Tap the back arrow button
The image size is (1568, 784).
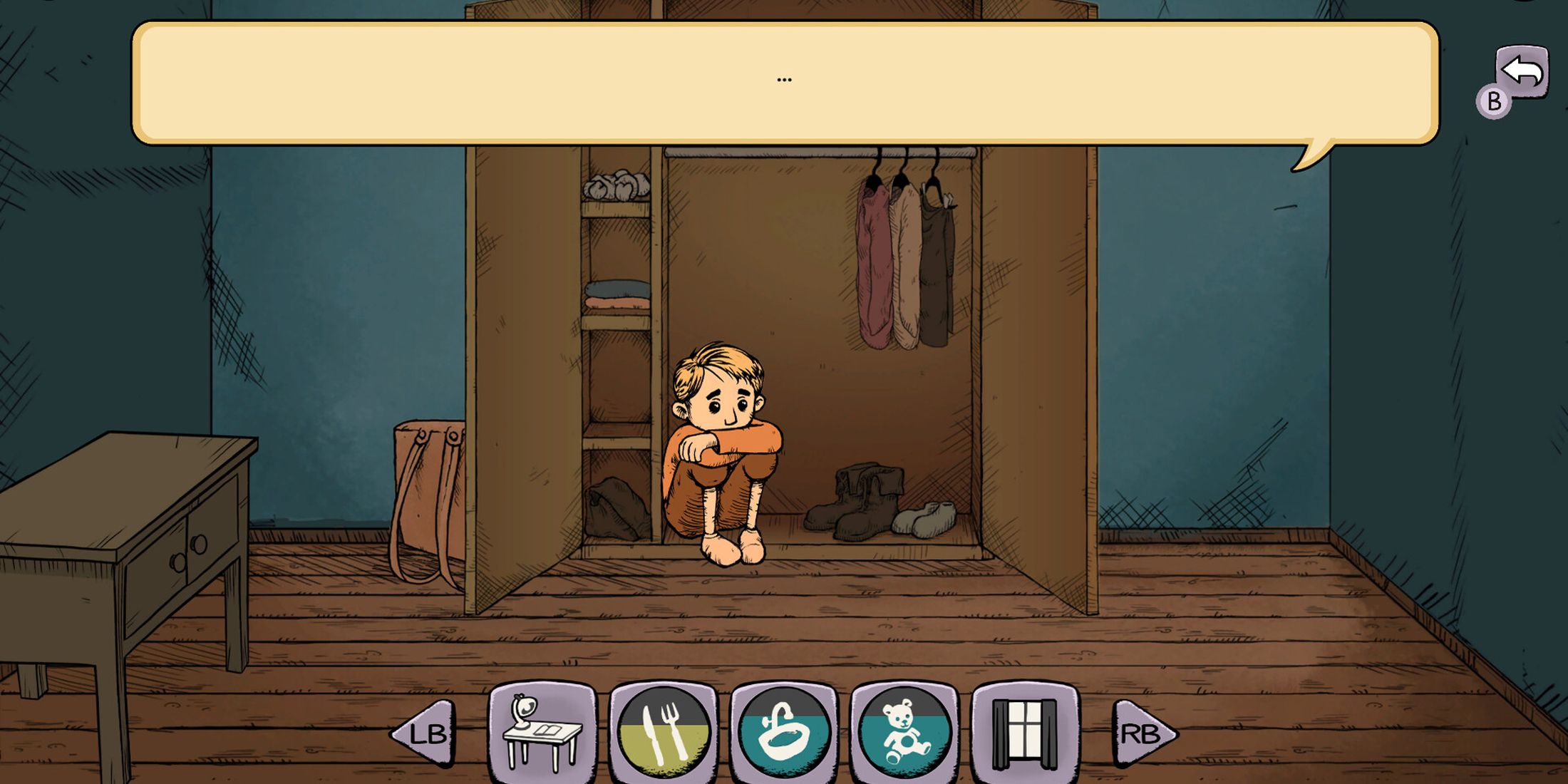(1522, 71)
